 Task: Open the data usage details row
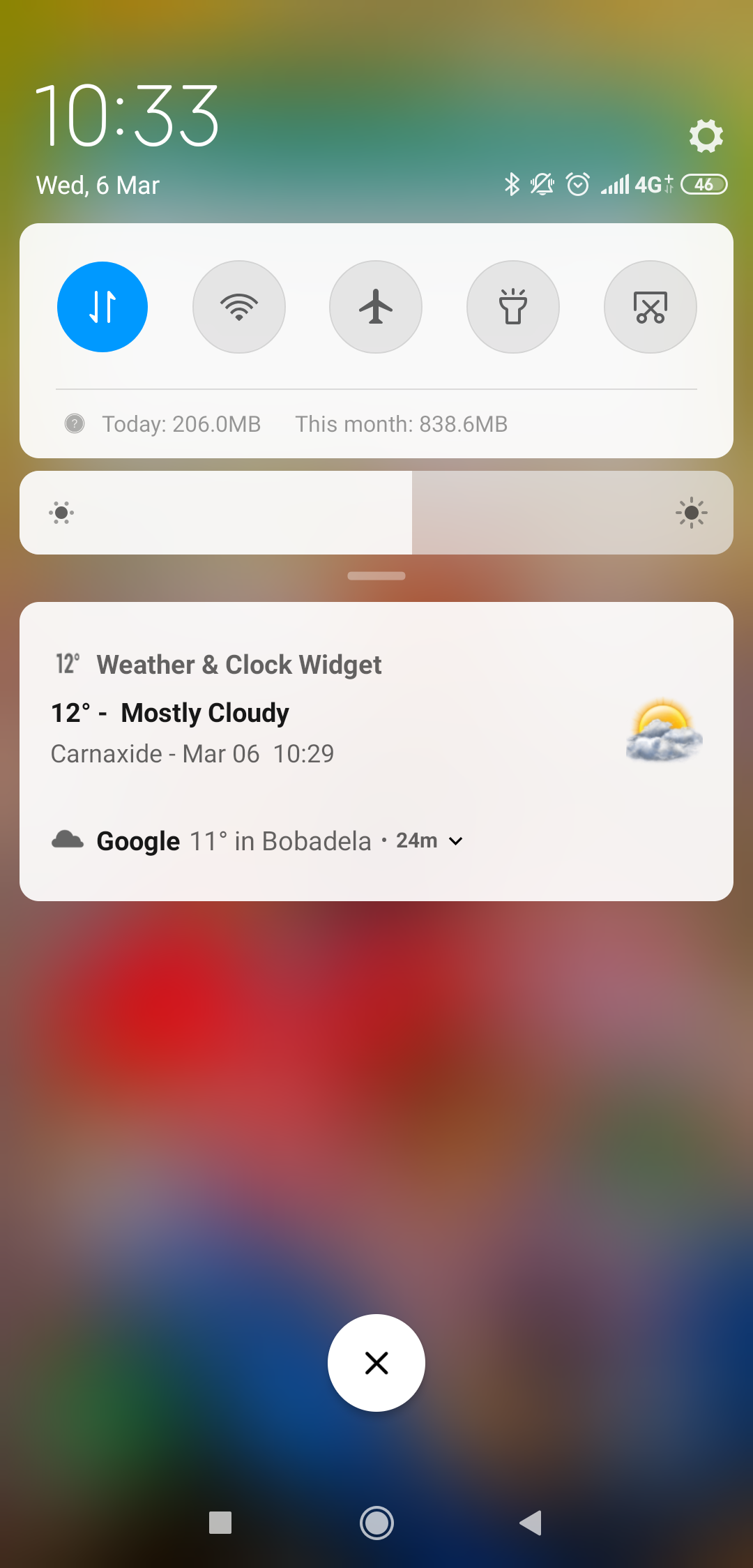click(x=376, y=424)
